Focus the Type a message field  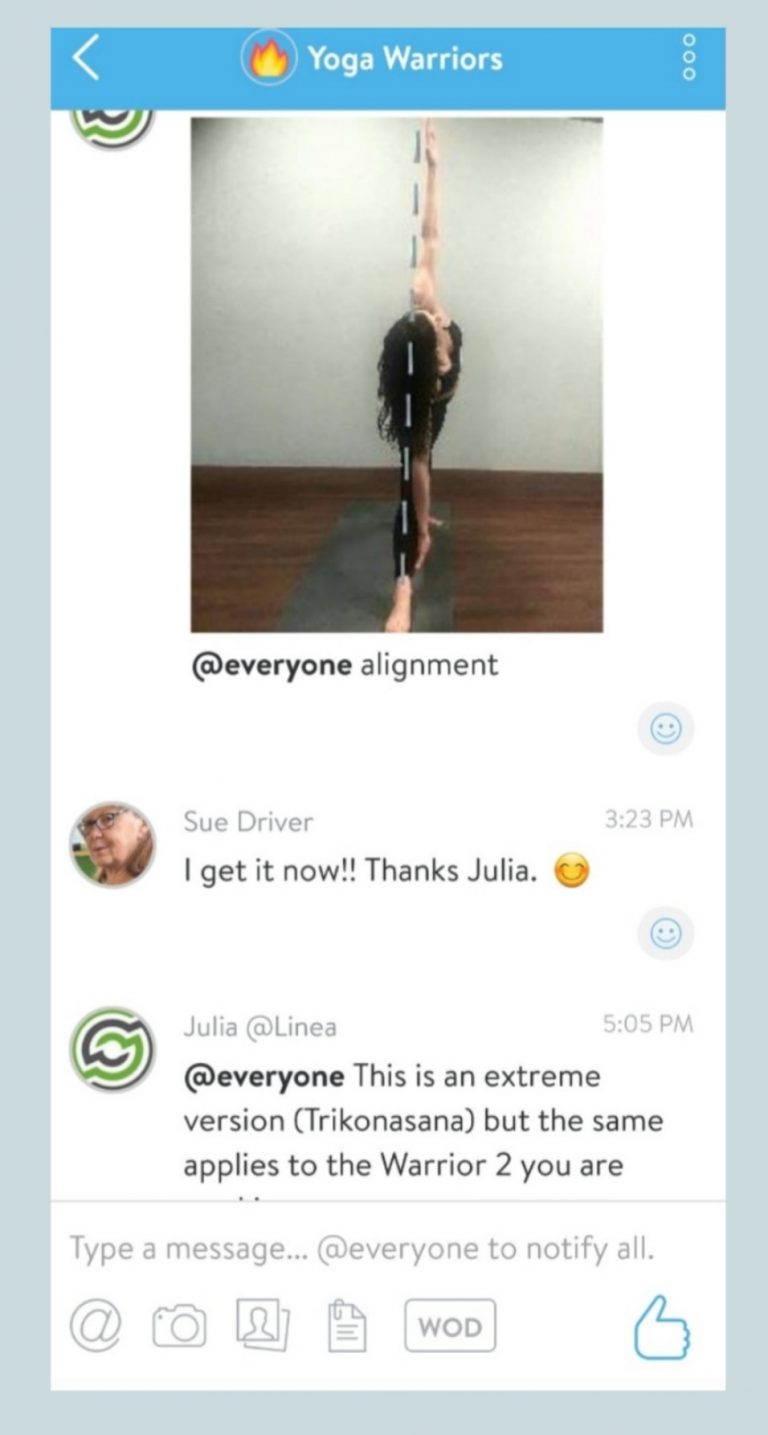pos(360,1249)
